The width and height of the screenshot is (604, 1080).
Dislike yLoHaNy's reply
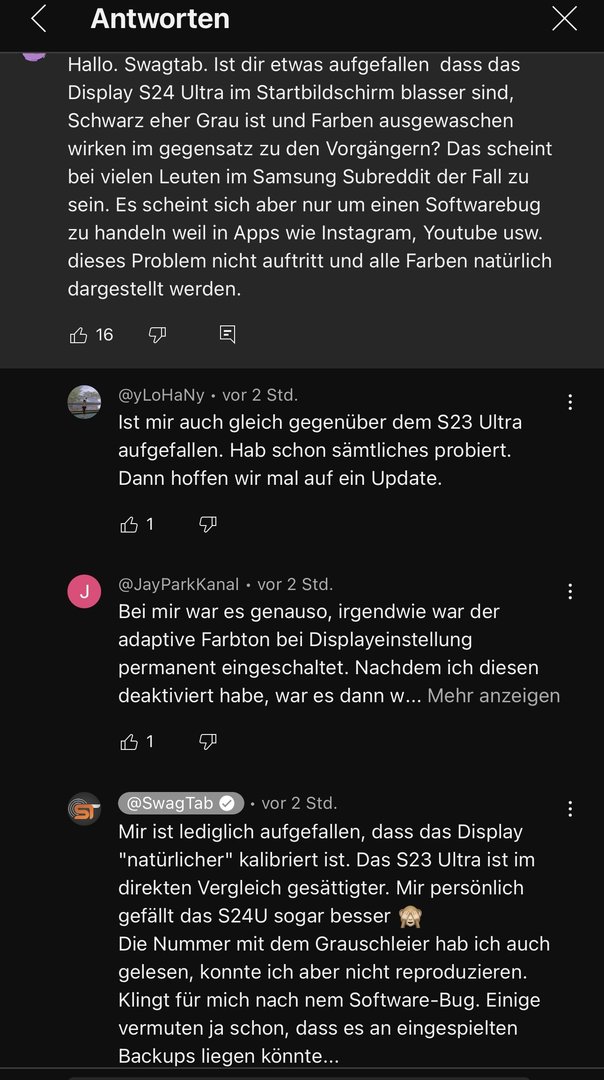coord(207,524)
